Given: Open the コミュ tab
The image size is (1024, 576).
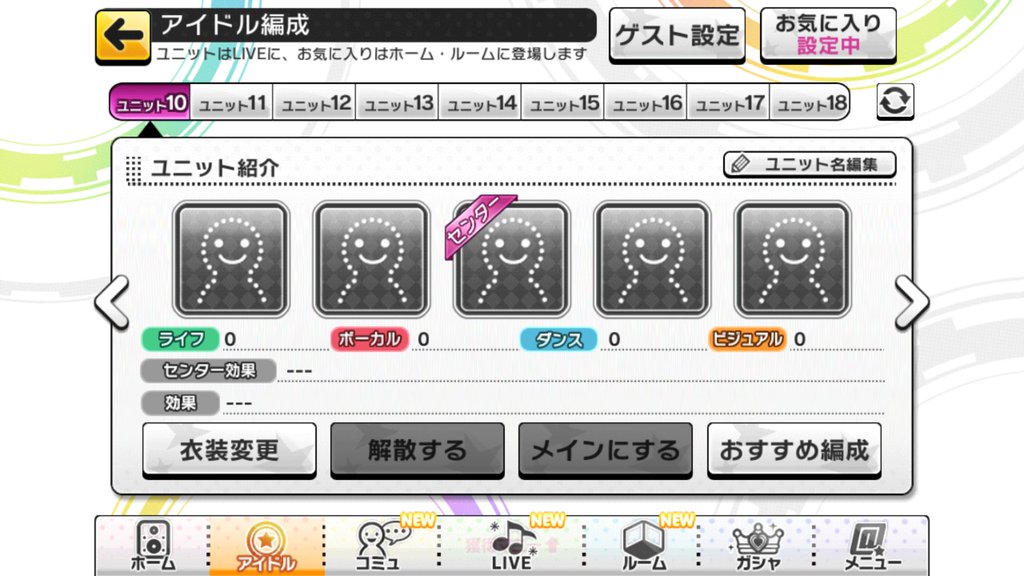Looking at the screenshot, I should click(380, 547).
